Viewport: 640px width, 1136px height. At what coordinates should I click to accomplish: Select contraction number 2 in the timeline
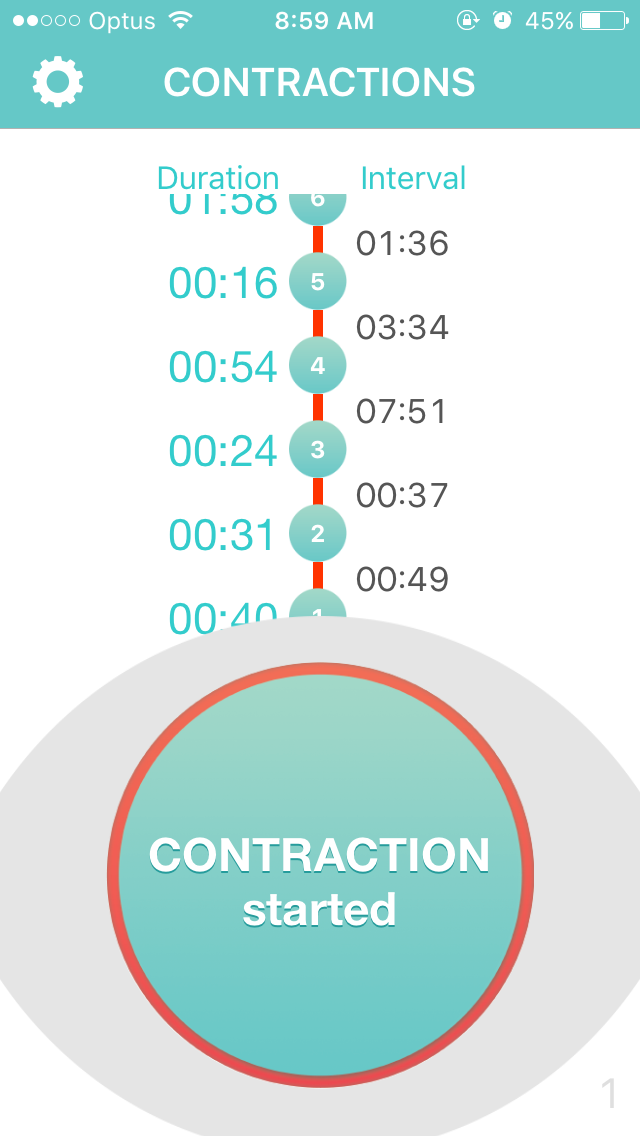point(317,533)
